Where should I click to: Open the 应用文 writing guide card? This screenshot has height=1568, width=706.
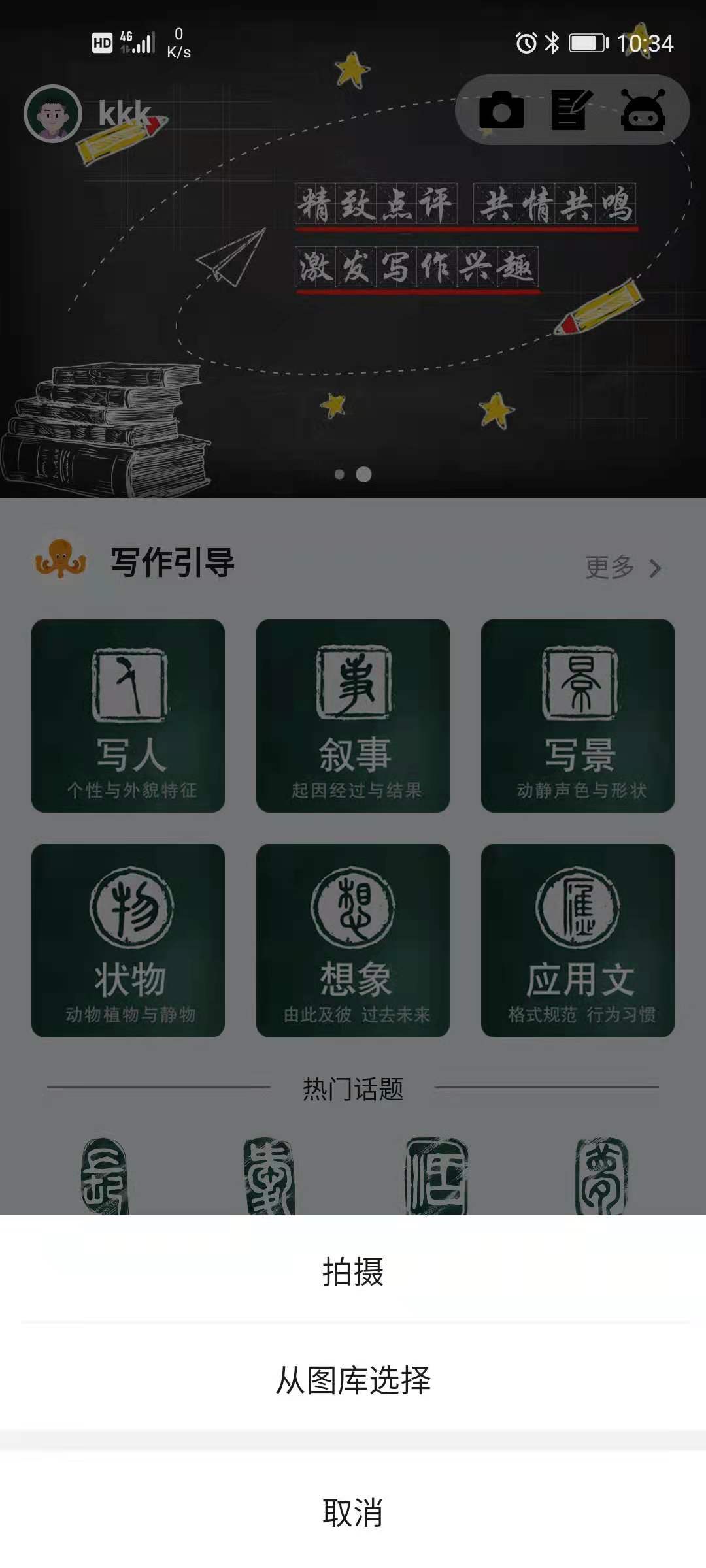click(578, 940)
